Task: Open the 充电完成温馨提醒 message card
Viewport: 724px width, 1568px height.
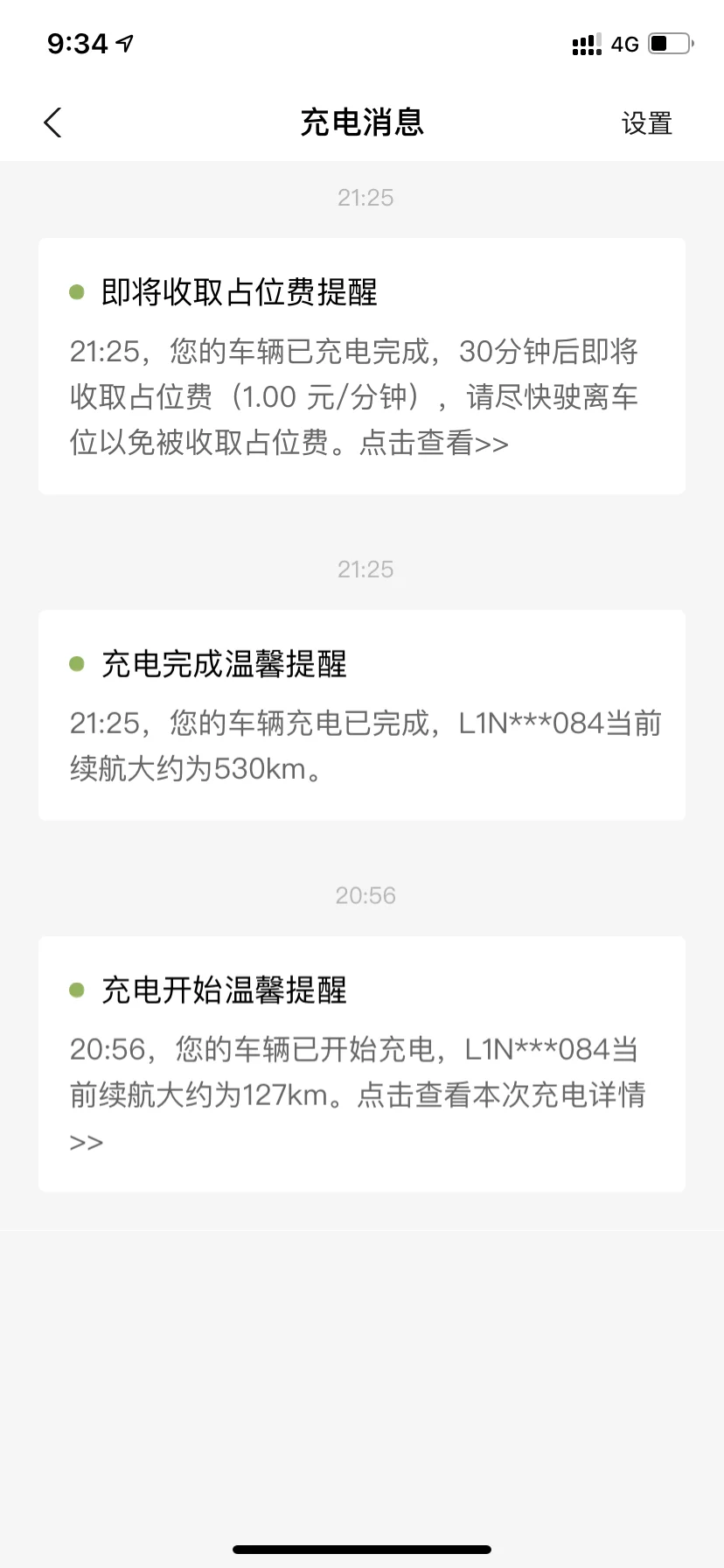Action: (x=362, y=715)
